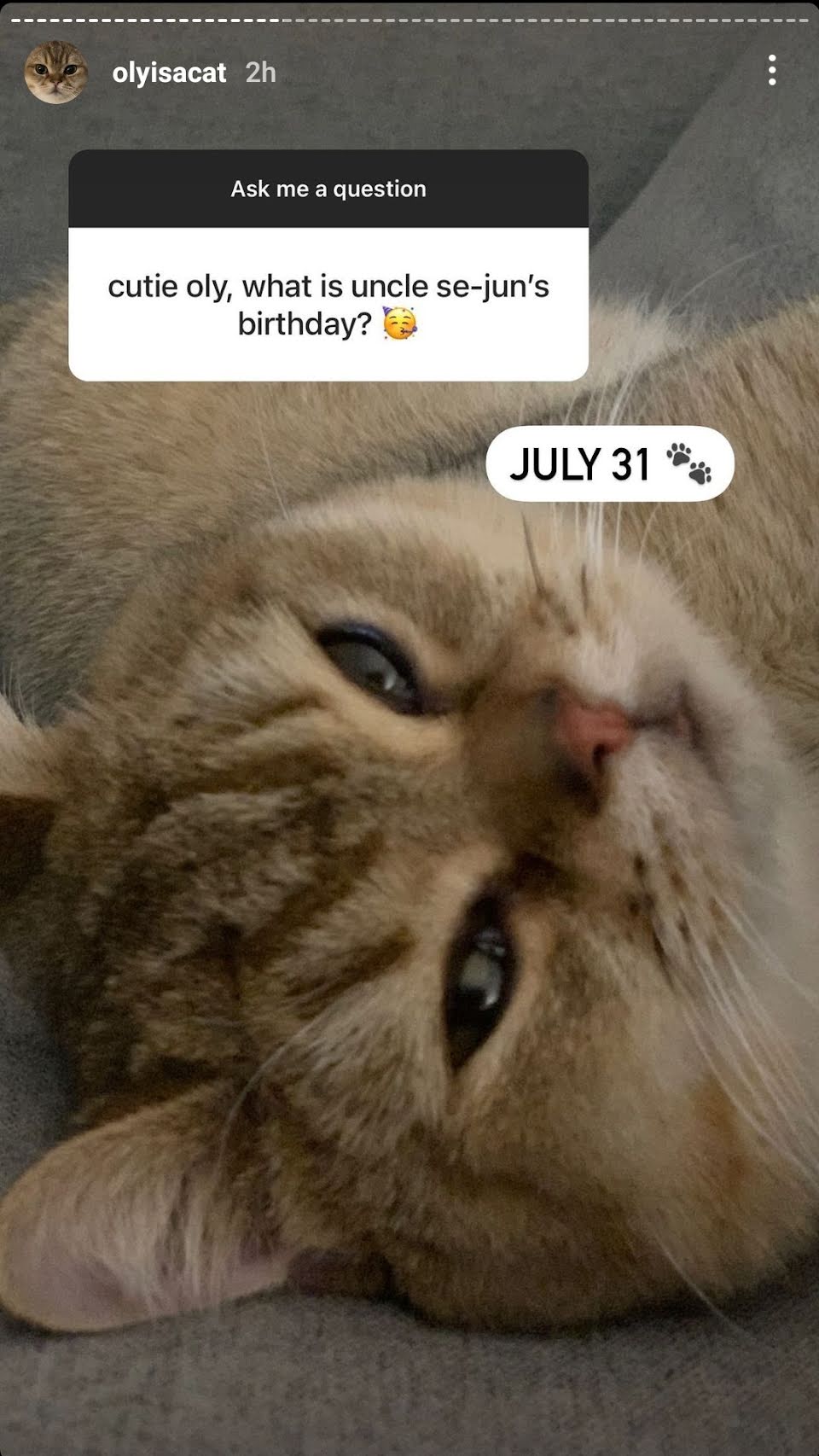Open the olyisacat username link
This screenshot has height=1456, width=819.
(169, 73)
